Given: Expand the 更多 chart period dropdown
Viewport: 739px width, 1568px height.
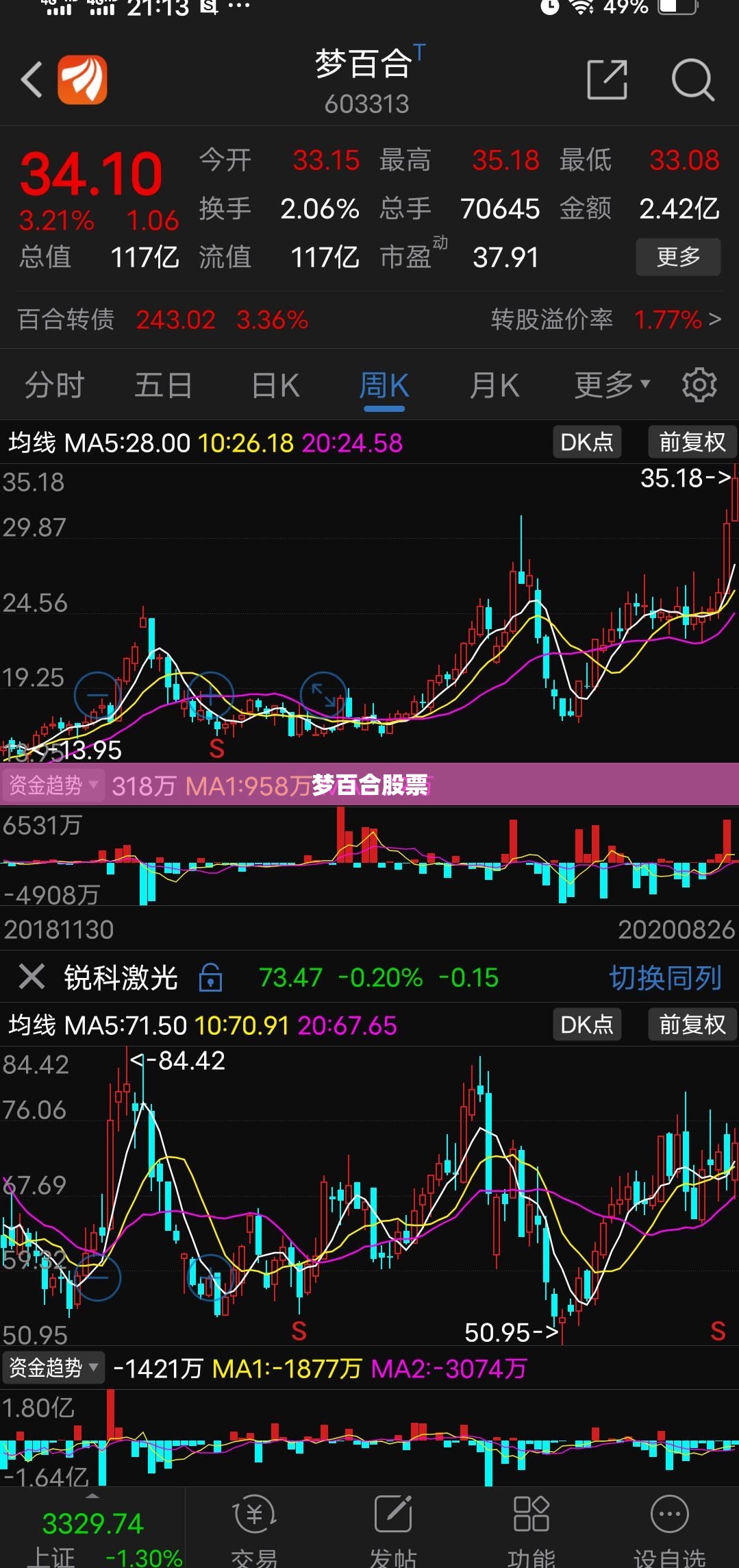Looking at the screenshot, I should (612, 385).
